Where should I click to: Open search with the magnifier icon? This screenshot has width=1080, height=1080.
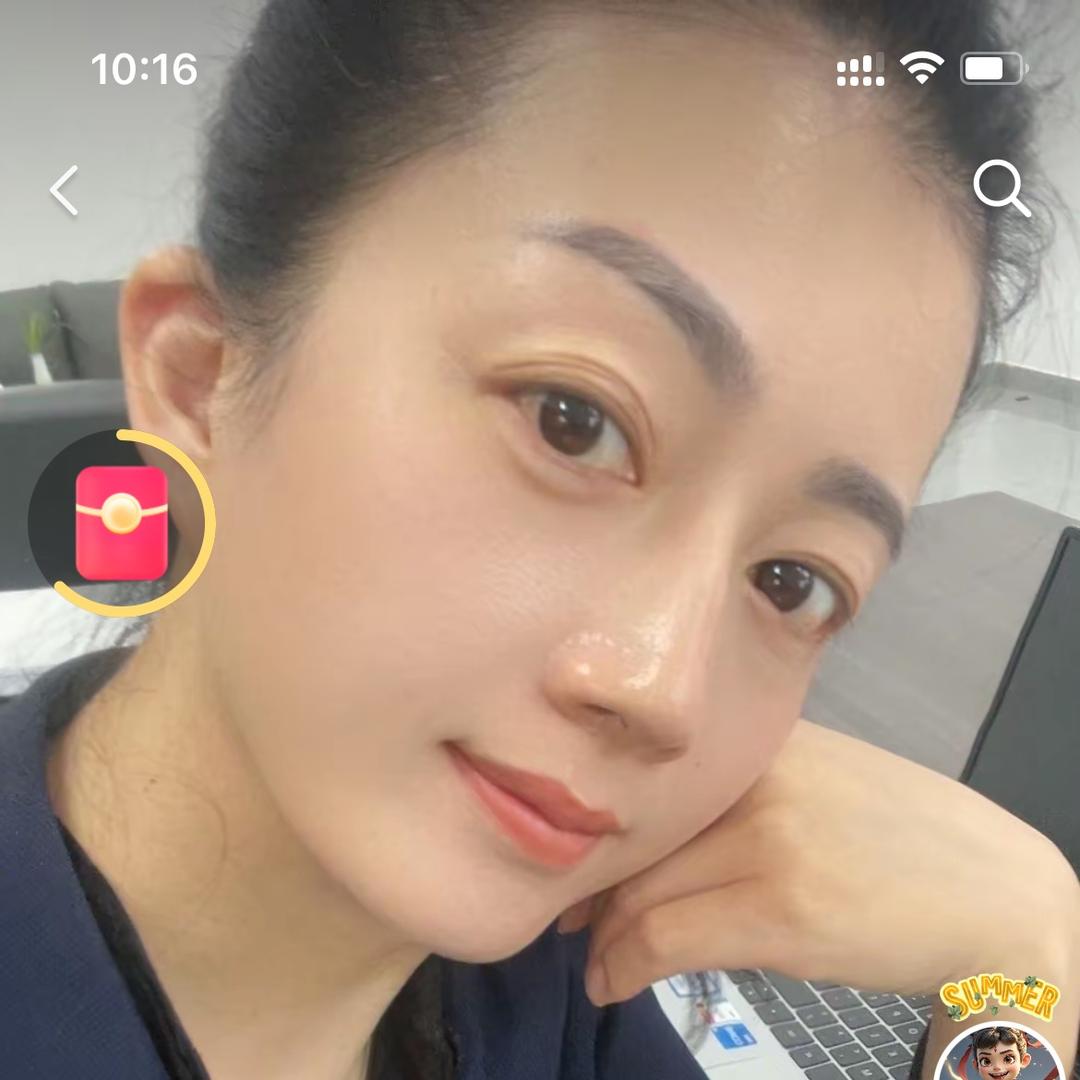coord(1001,188)
